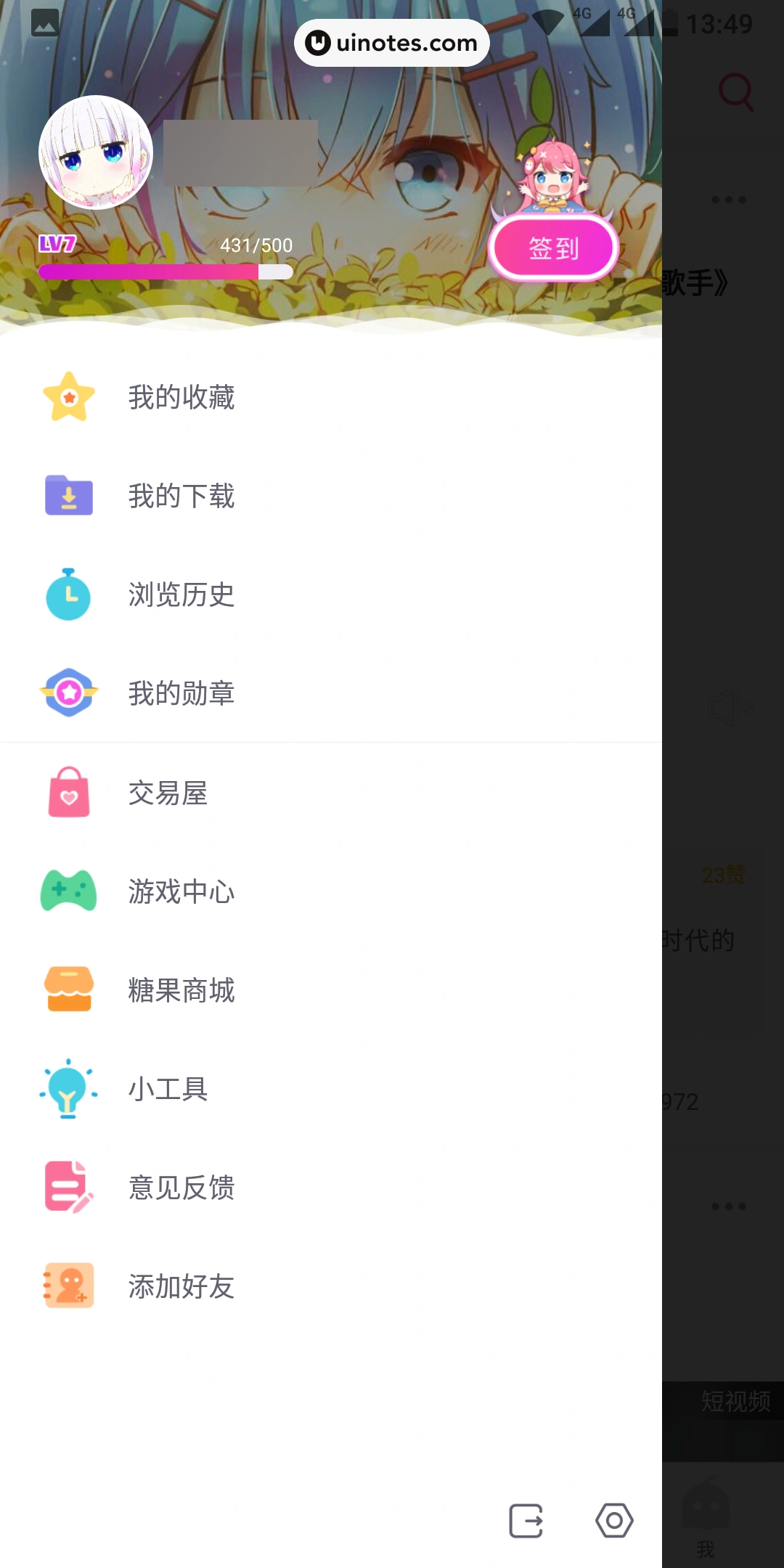Open 我的收藏 favorites
Screen dimensions: 784x1568
click(x=181, y=397)
